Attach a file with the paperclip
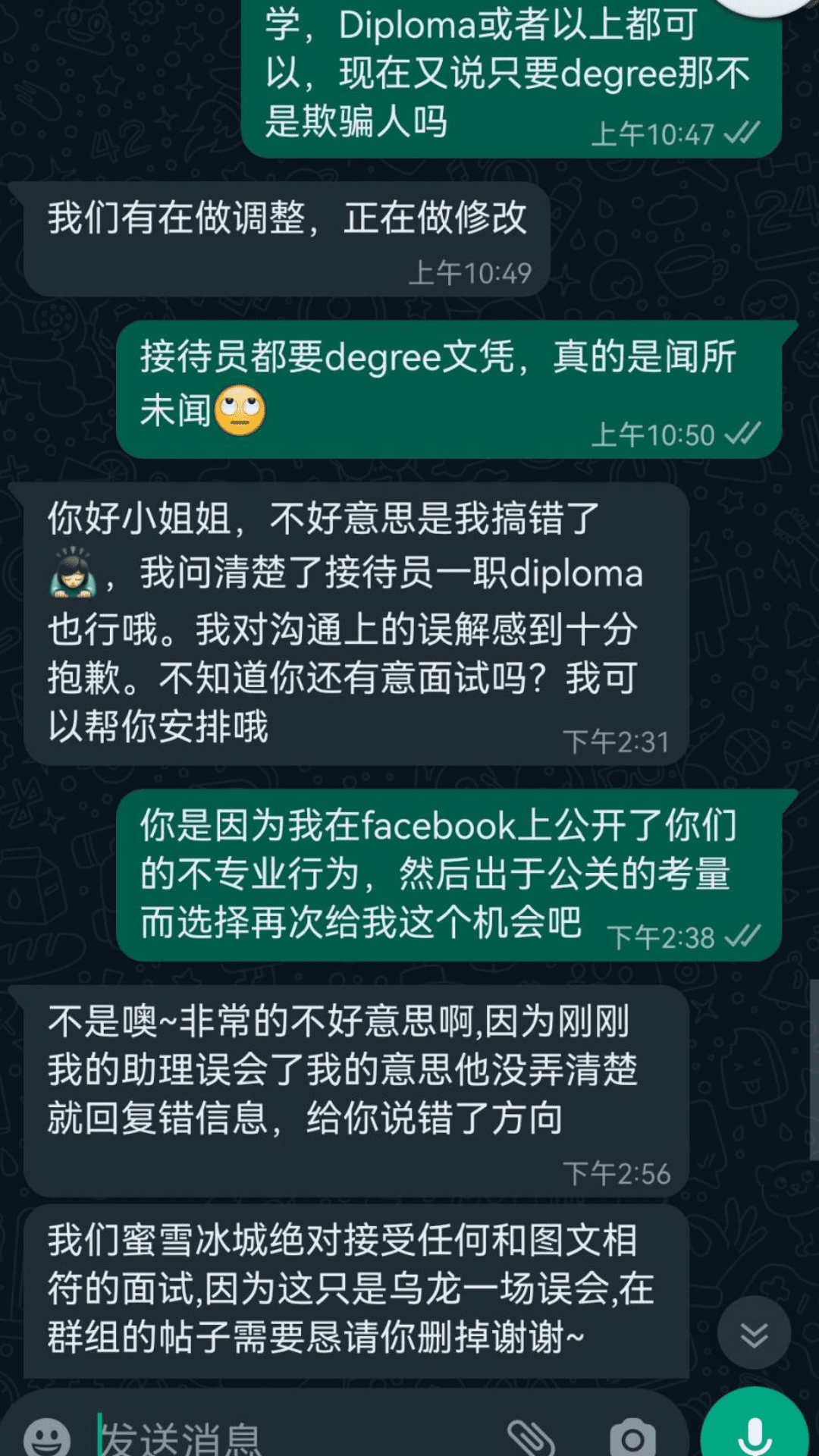The image size is (819, 1456). pos(530,1436)
